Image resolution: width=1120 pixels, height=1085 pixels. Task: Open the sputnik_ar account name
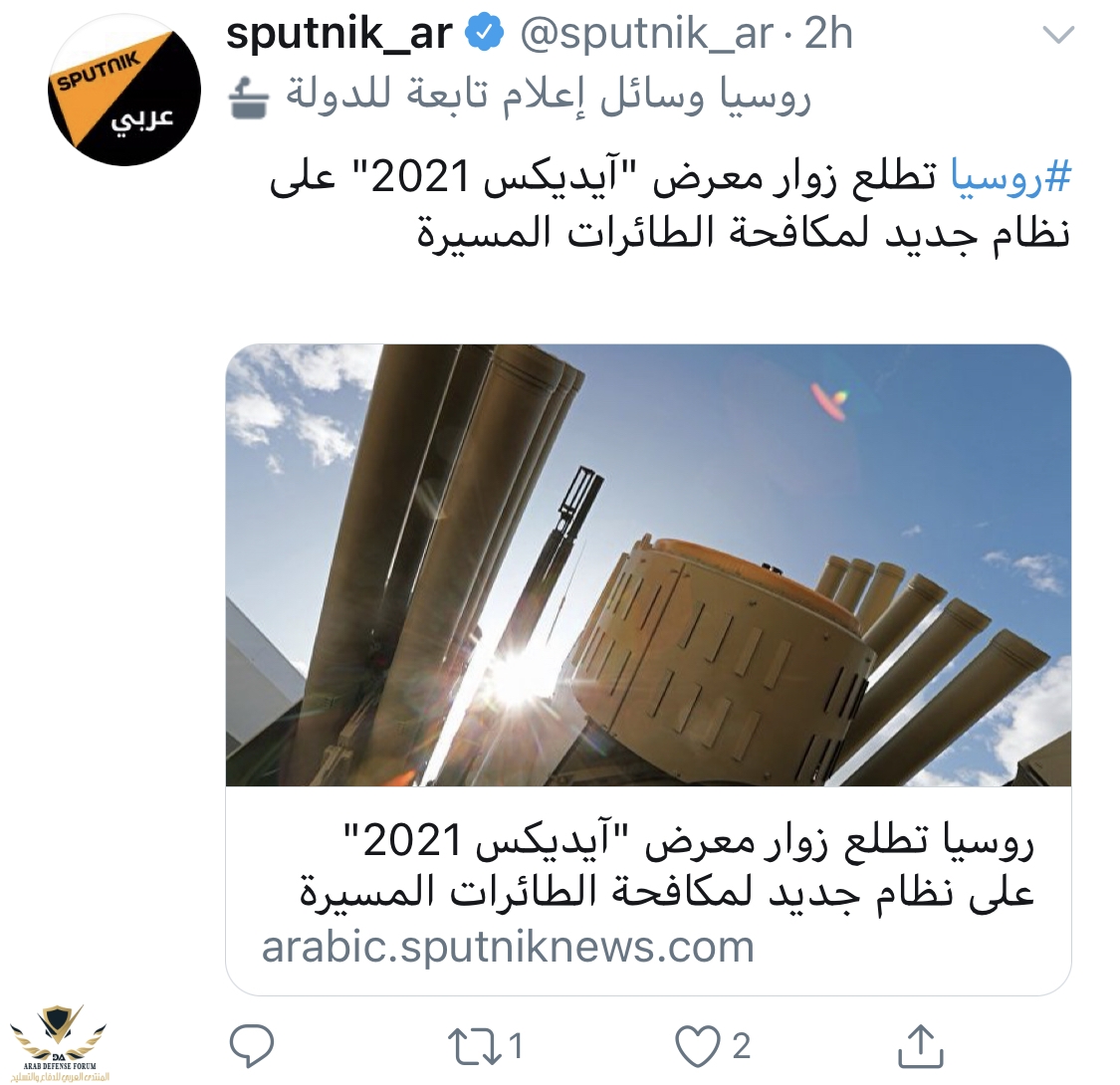[338, 35]
